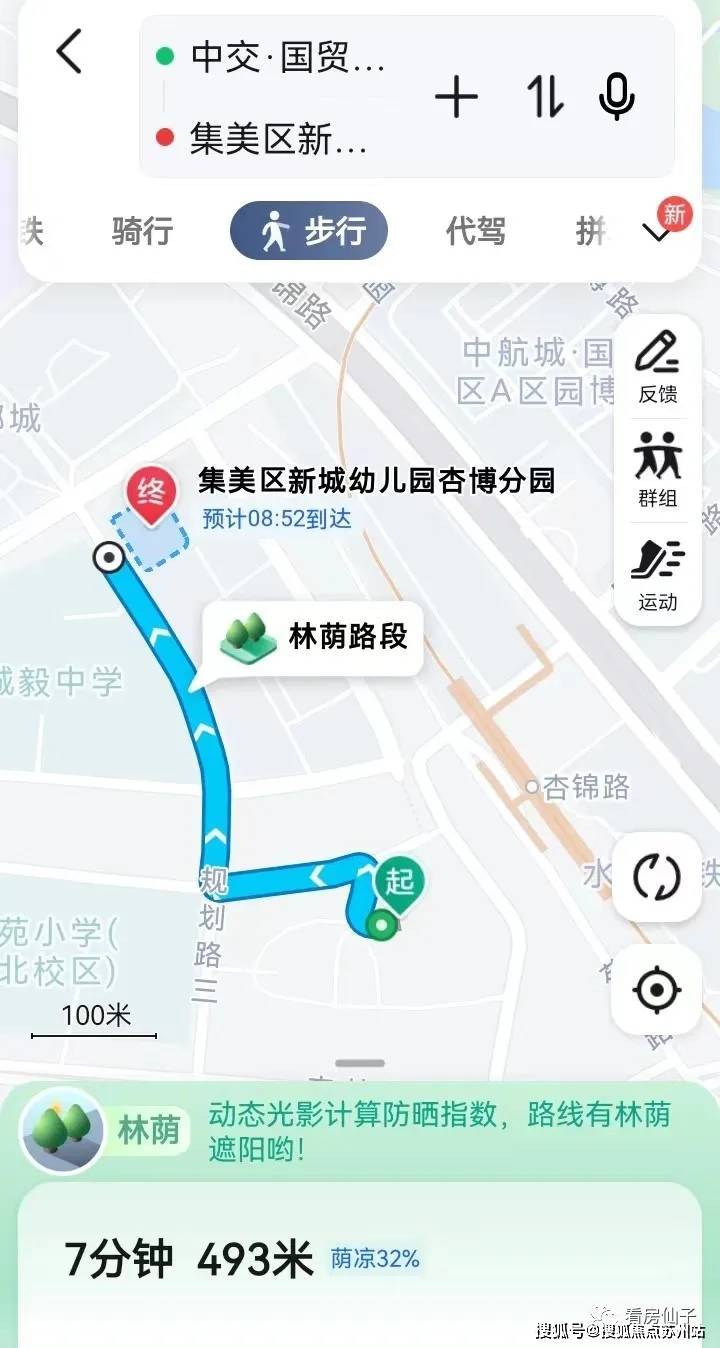Add a waypoint with the plus icon
The width and height of the screenshot is (720, 1348).
(x=456, y=97)
